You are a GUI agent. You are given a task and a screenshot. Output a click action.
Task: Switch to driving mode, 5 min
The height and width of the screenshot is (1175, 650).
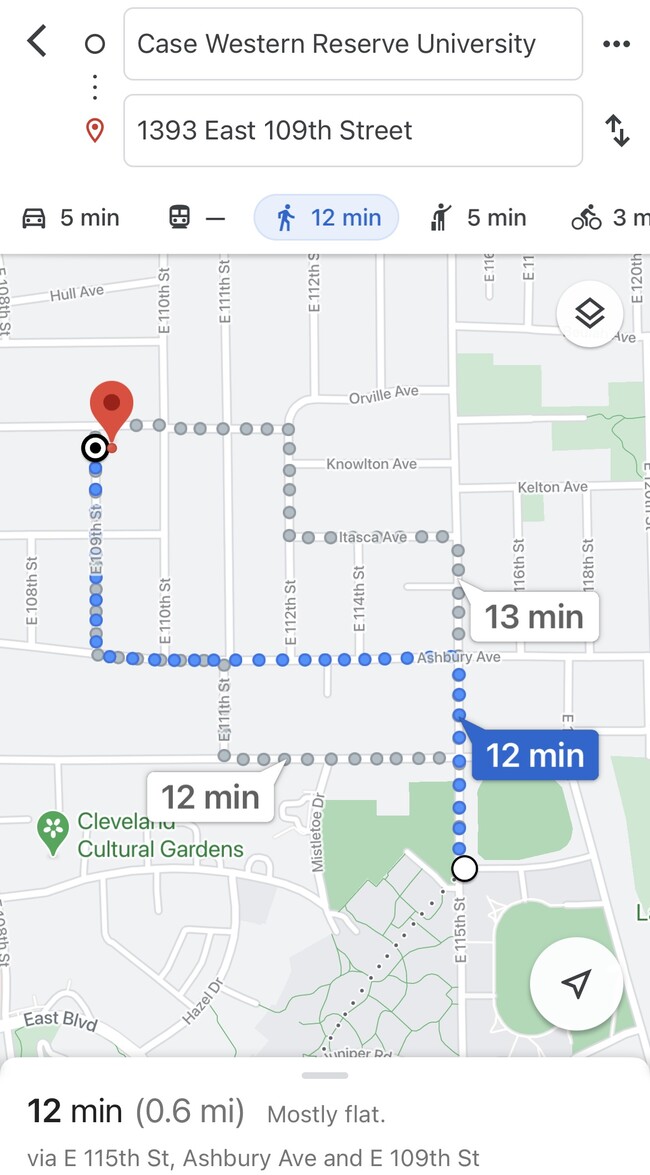coord(71,218)
